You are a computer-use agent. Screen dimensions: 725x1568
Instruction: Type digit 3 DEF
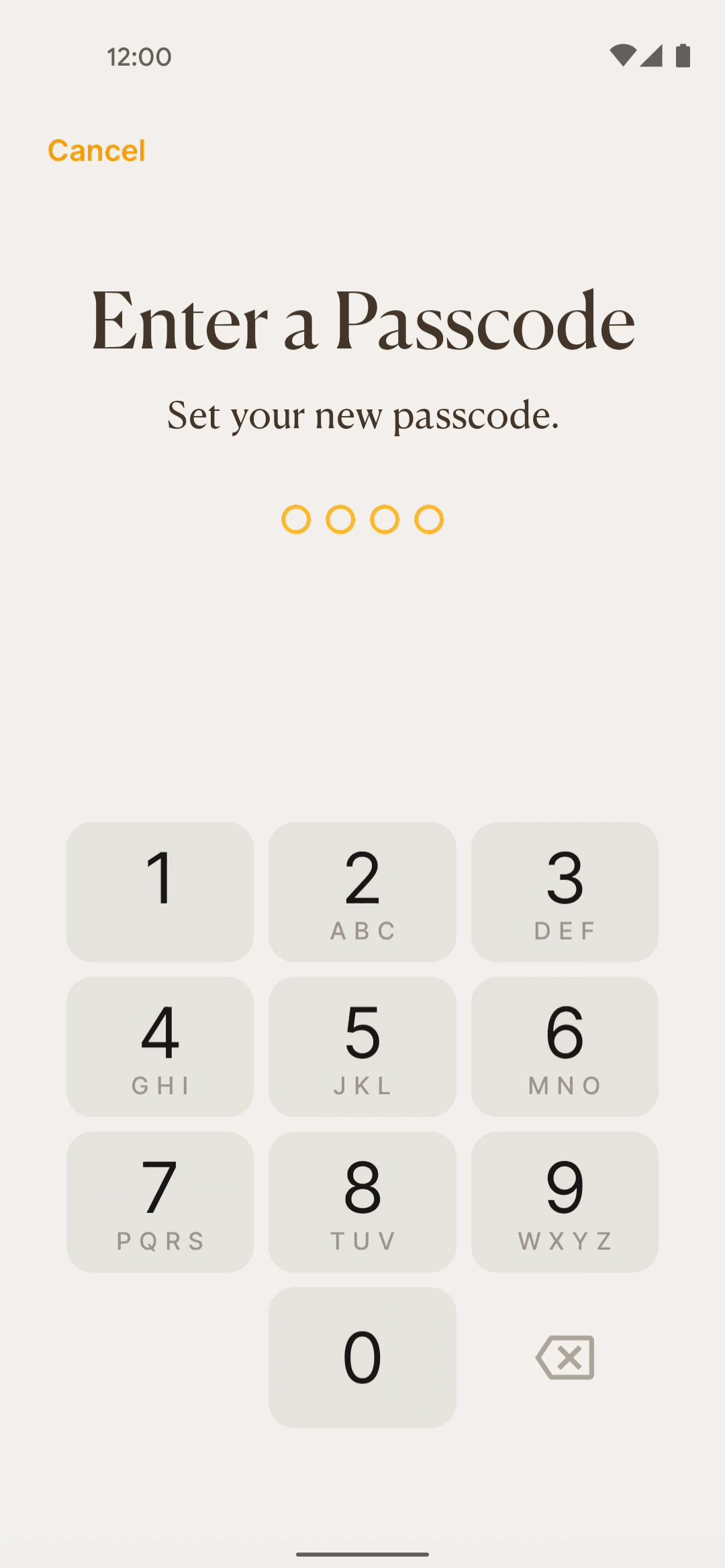pyautogui.click(x=565, y=892)
